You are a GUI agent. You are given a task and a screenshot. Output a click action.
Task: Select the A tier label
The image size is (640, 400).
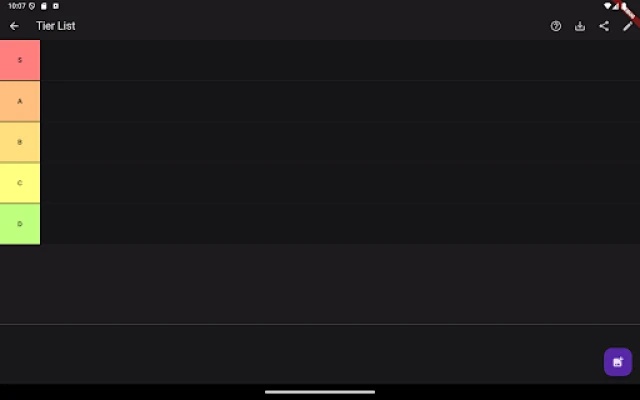coord(20,101)
